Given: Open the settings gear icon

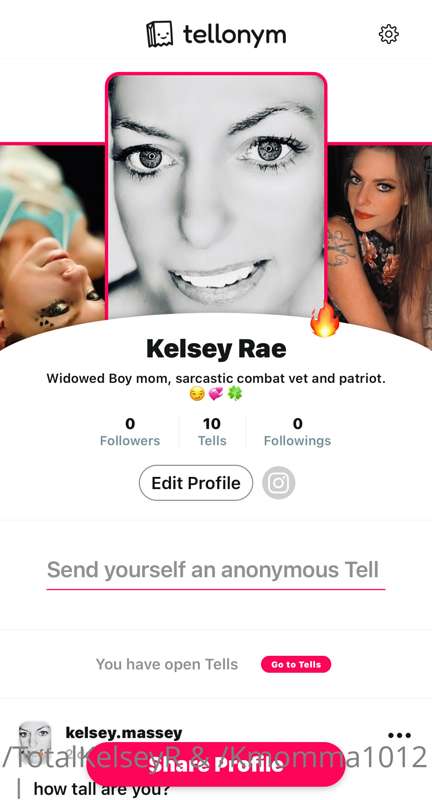Looking at the screenshot, I should point(389,34).
